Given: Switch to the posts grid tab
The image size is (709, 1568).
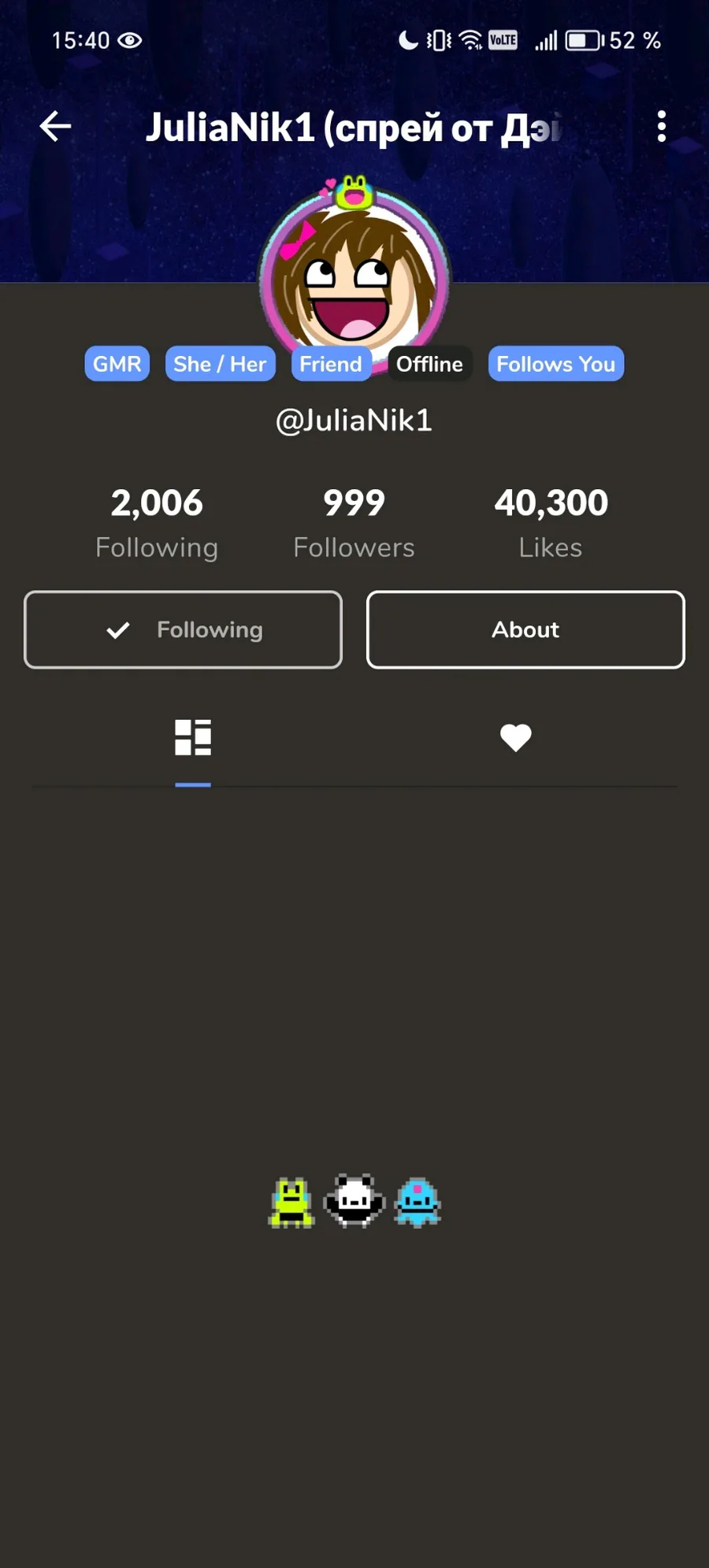Looking at the screenshot, I should coord(193,738).
